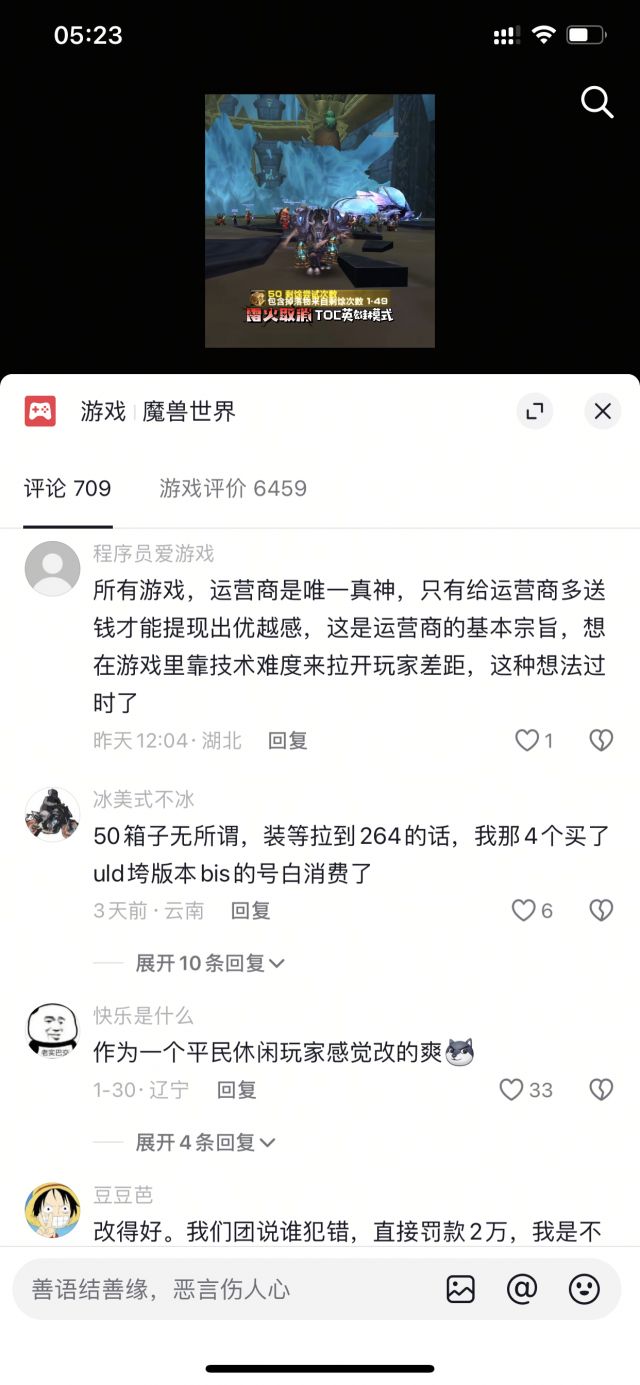Like 快乐是什么's comment

pyautogui.click(x=512, y=1090)
